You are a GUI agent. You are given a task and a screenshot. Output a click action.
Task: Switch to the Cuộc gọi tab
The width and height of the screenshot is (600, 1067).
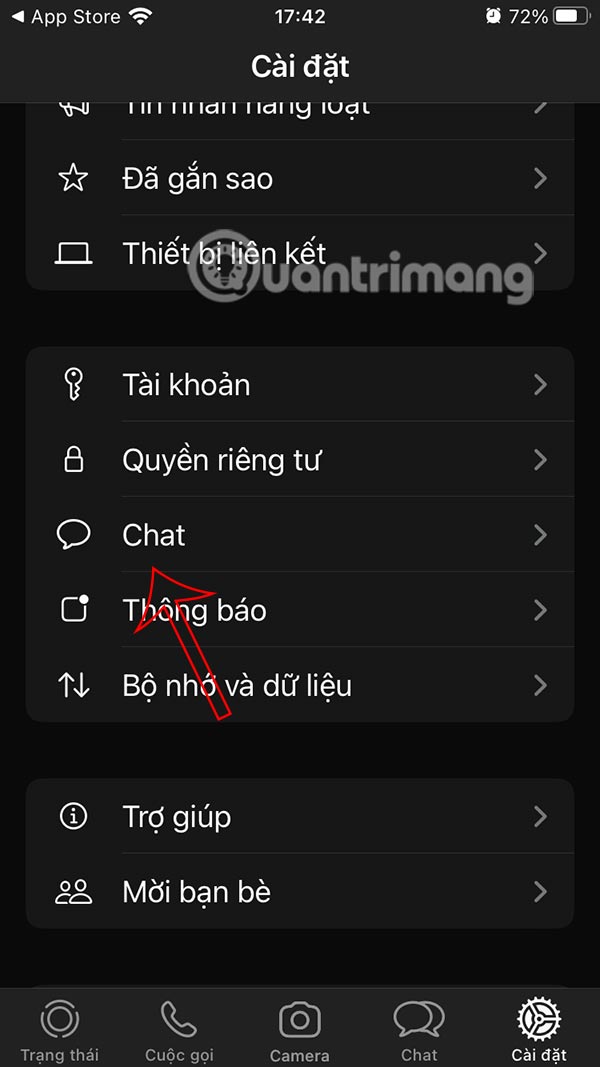(179, 1032)
